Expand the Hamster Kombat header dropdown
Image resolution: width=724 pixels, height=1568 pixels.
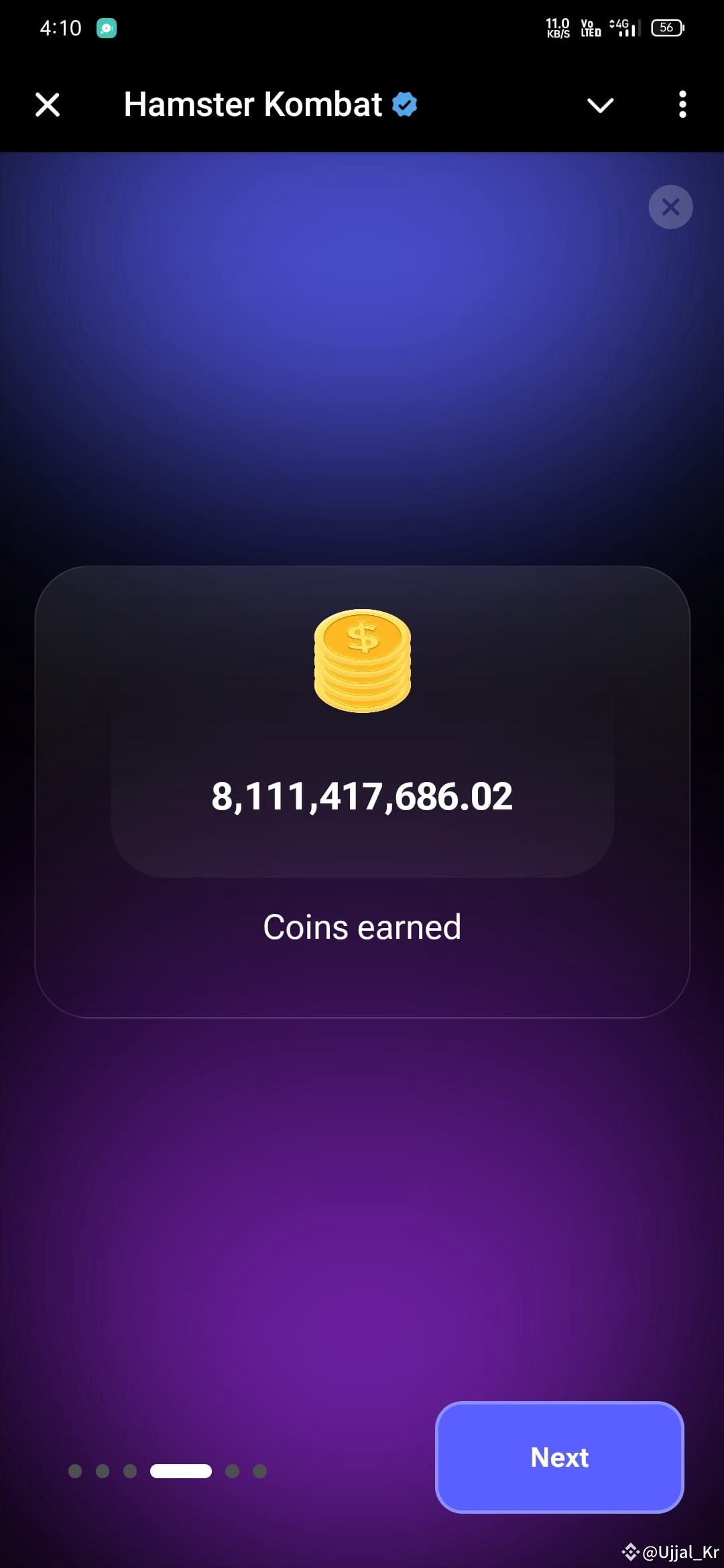pyautogui.click(x=600, y=105)
